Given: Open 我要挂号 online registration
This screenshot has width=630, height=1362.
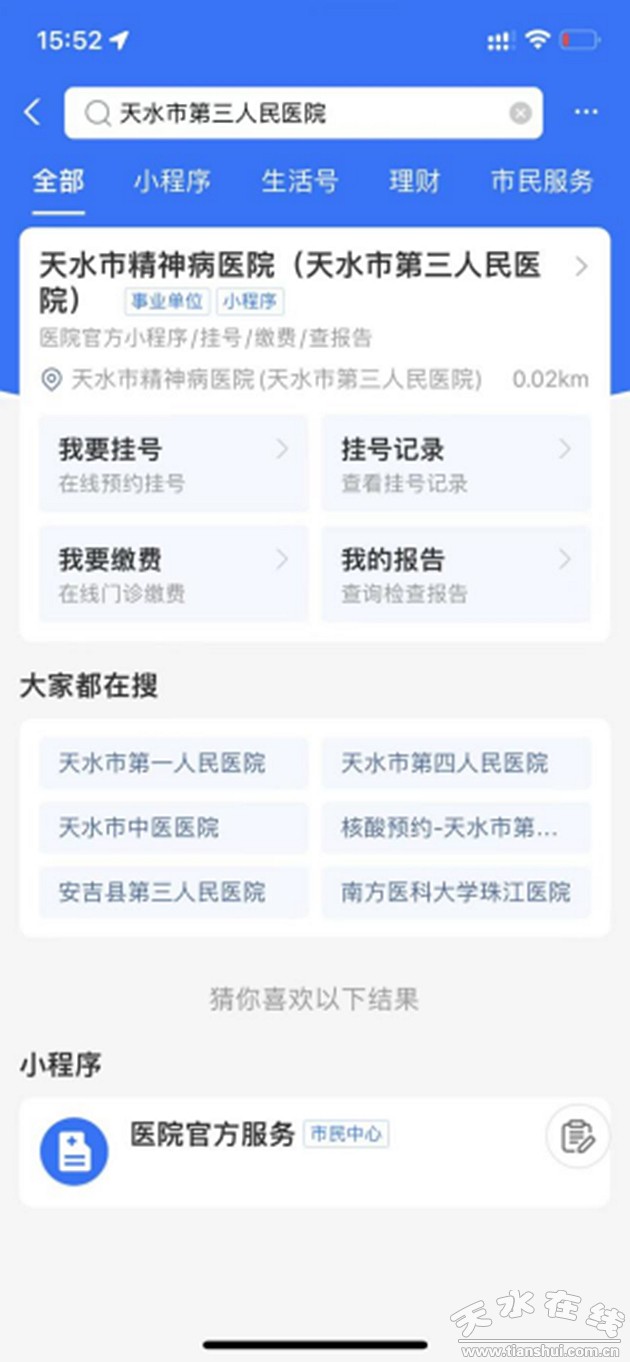Looking at the screenshot, I should click(x=173, y=464).
